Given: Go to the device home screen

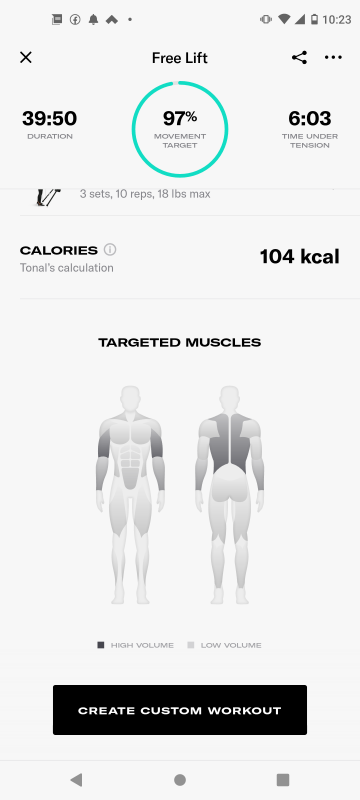Looking at the screenshot, I should (179, 780).
